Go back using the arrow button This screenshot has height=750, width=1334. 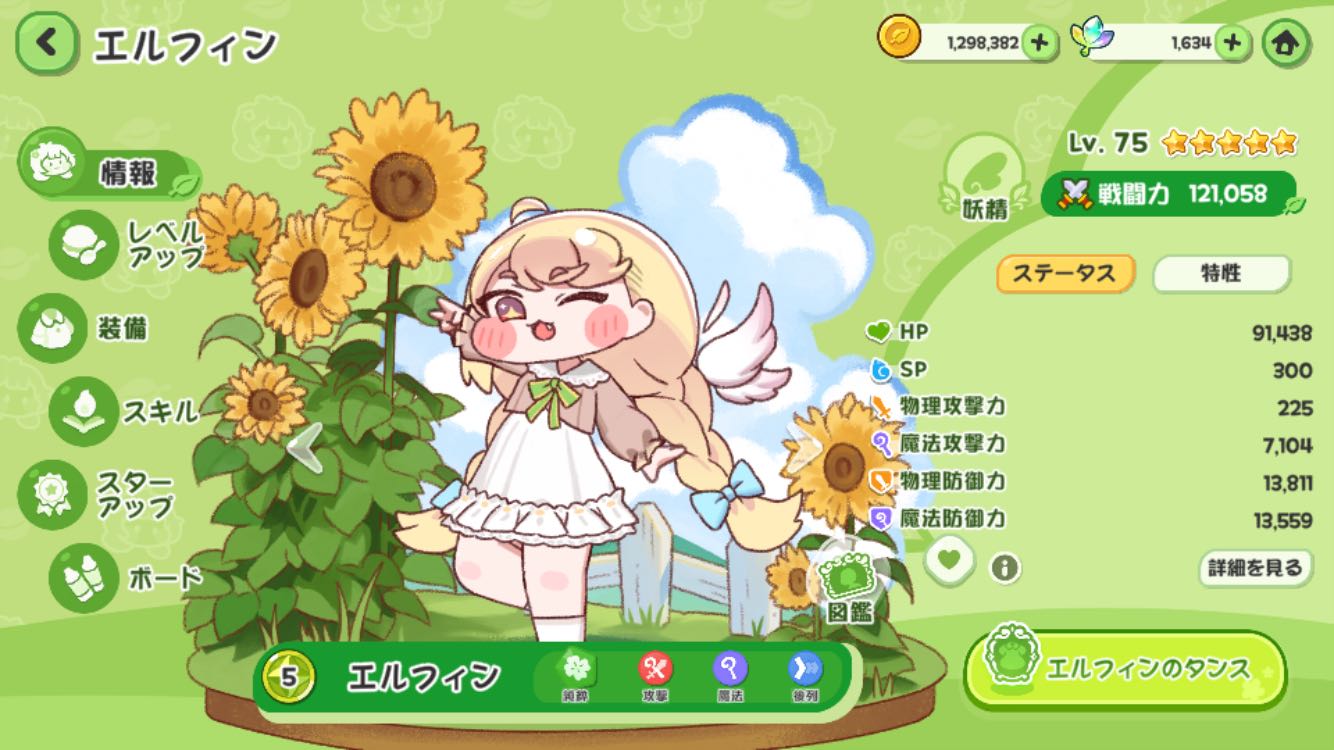(x=45, y=44)
